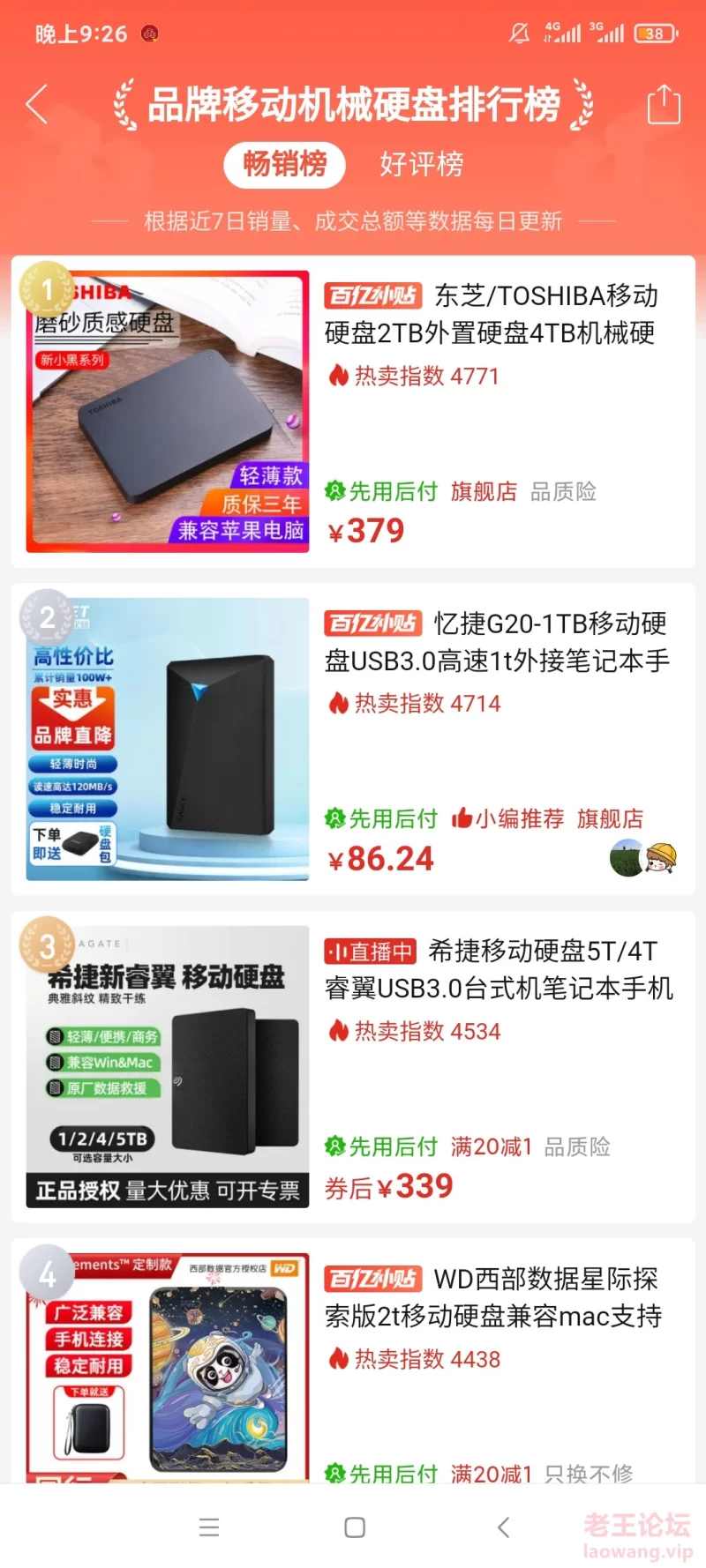The height and width of the screenshot is (1568, 706).
Task: Select the 畅销榜 tab
Action: point(284,164)
